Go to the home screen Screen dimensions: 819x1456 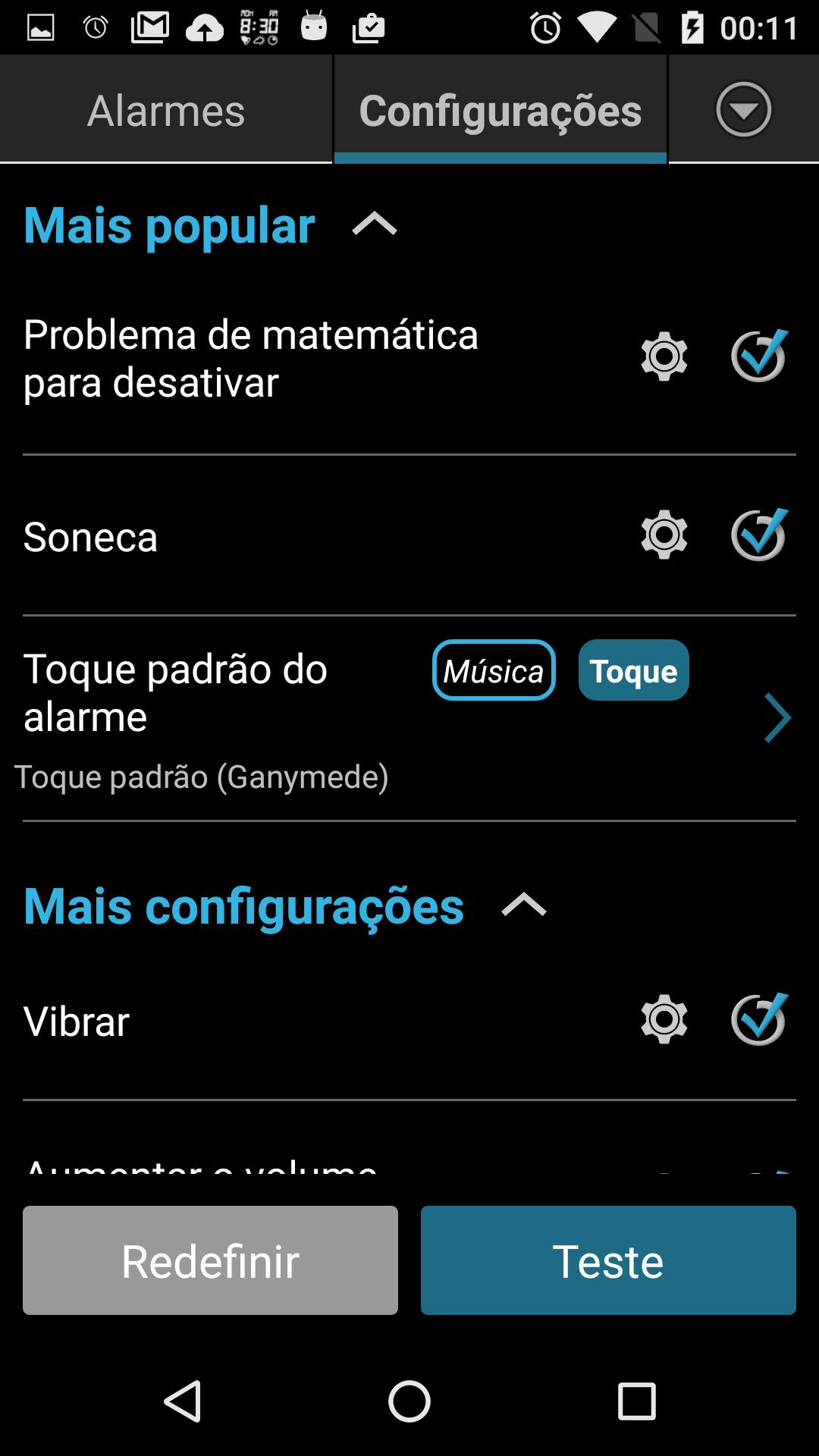[x=409, y=1401]
